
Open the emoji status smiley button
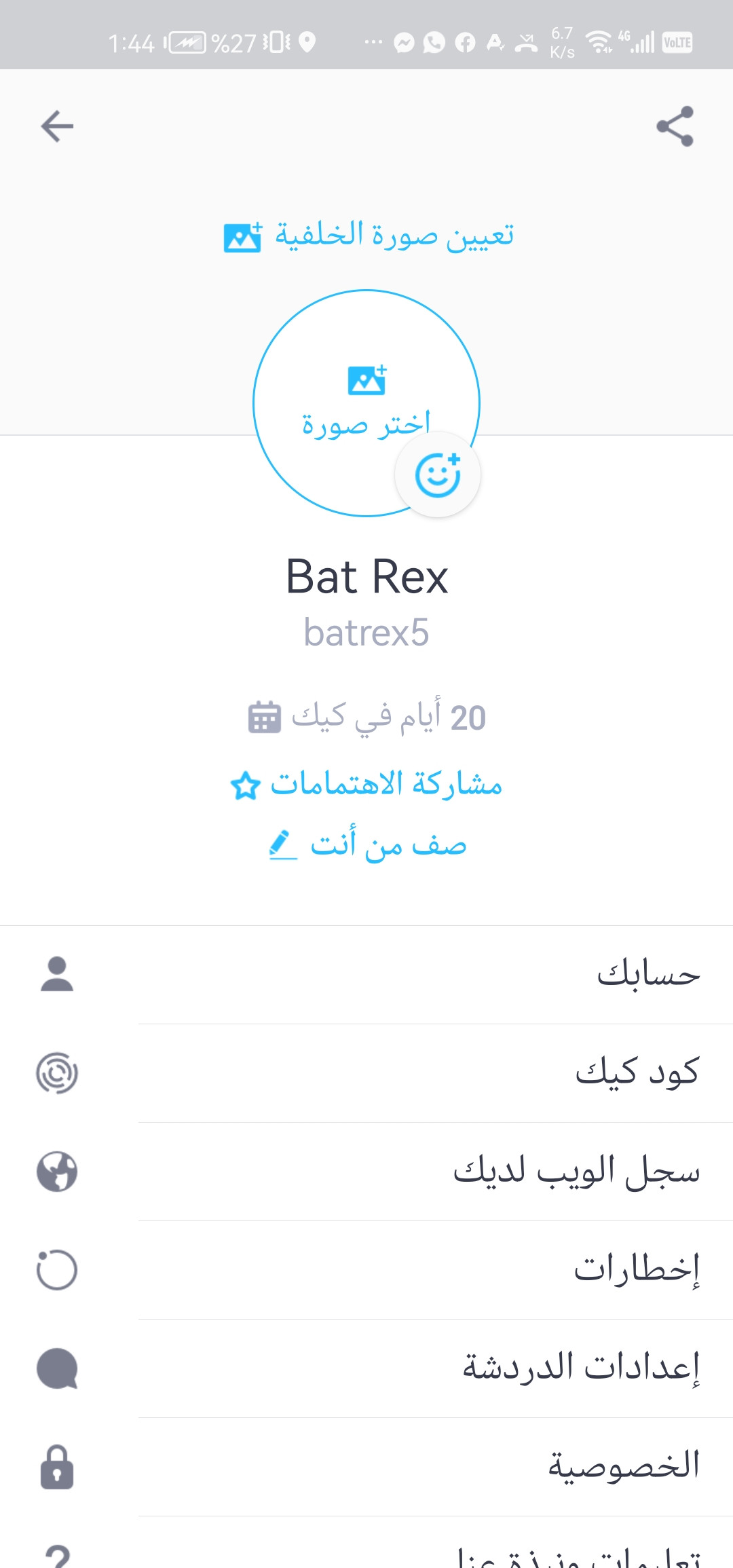coord(438,474)
